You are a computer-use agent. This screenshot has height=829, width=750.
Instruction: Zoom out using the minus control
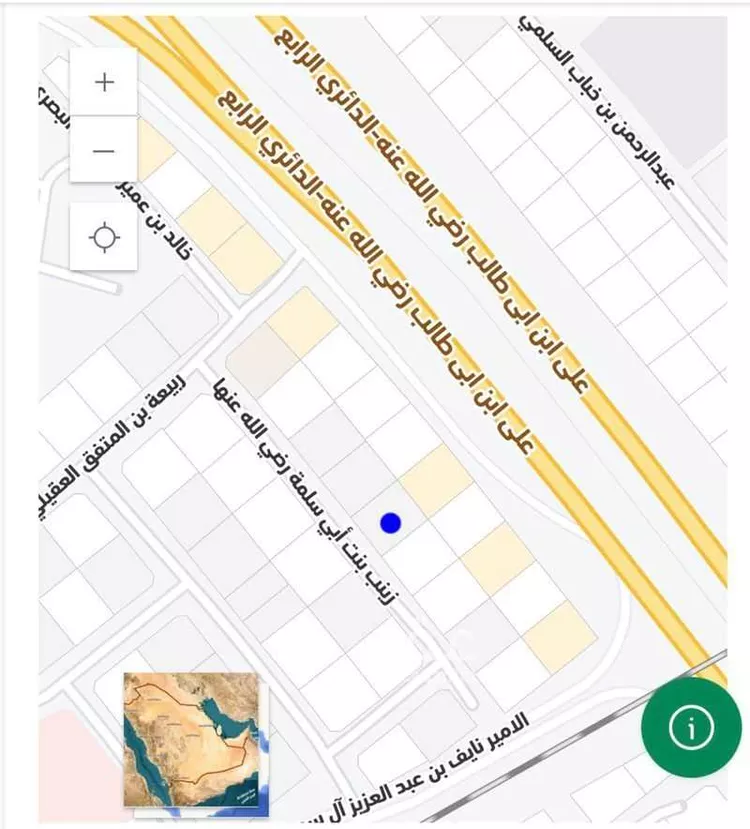102,149
